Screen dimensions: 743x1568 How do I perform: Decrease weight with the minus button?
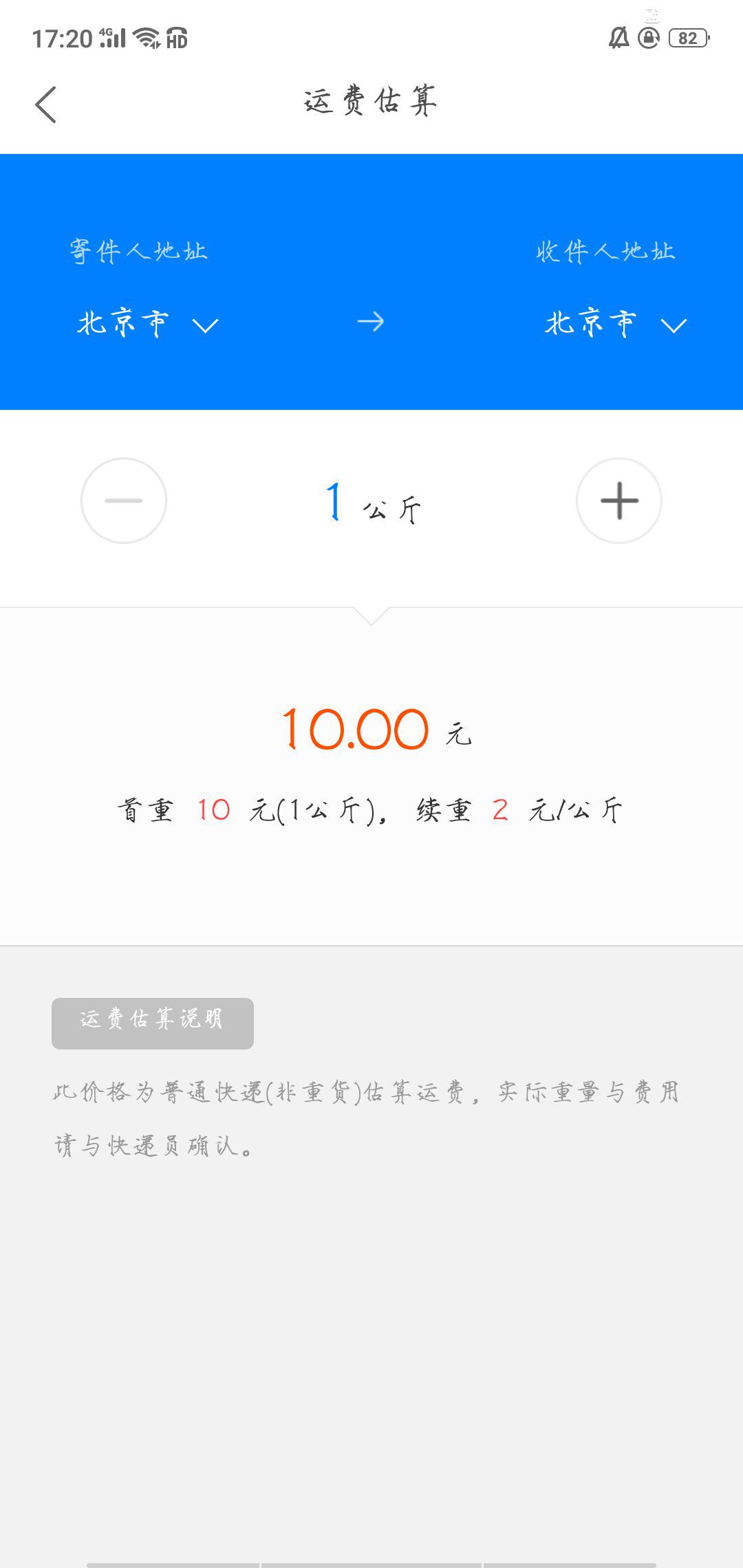click(x=124, y=501)
